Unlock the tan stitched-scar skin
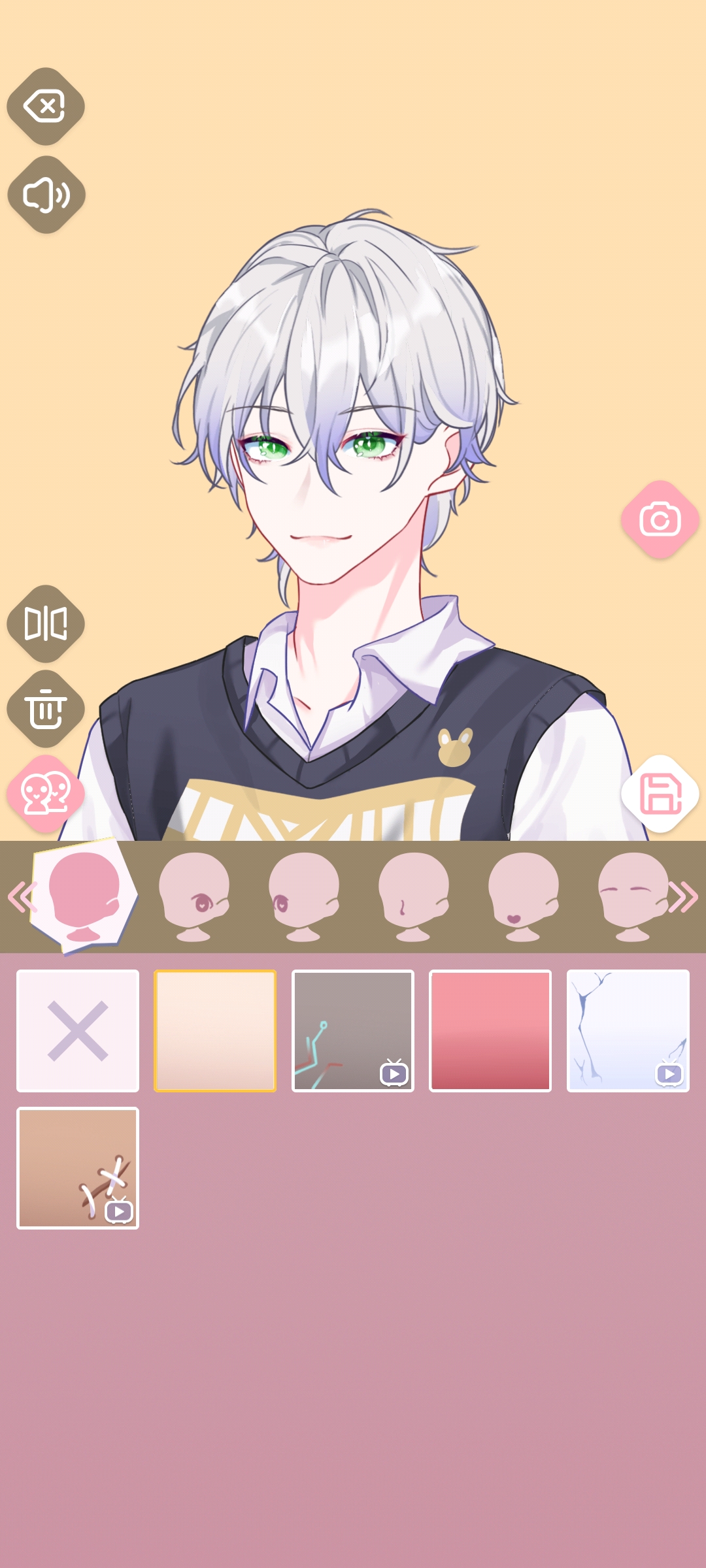 click(78, 1168)
